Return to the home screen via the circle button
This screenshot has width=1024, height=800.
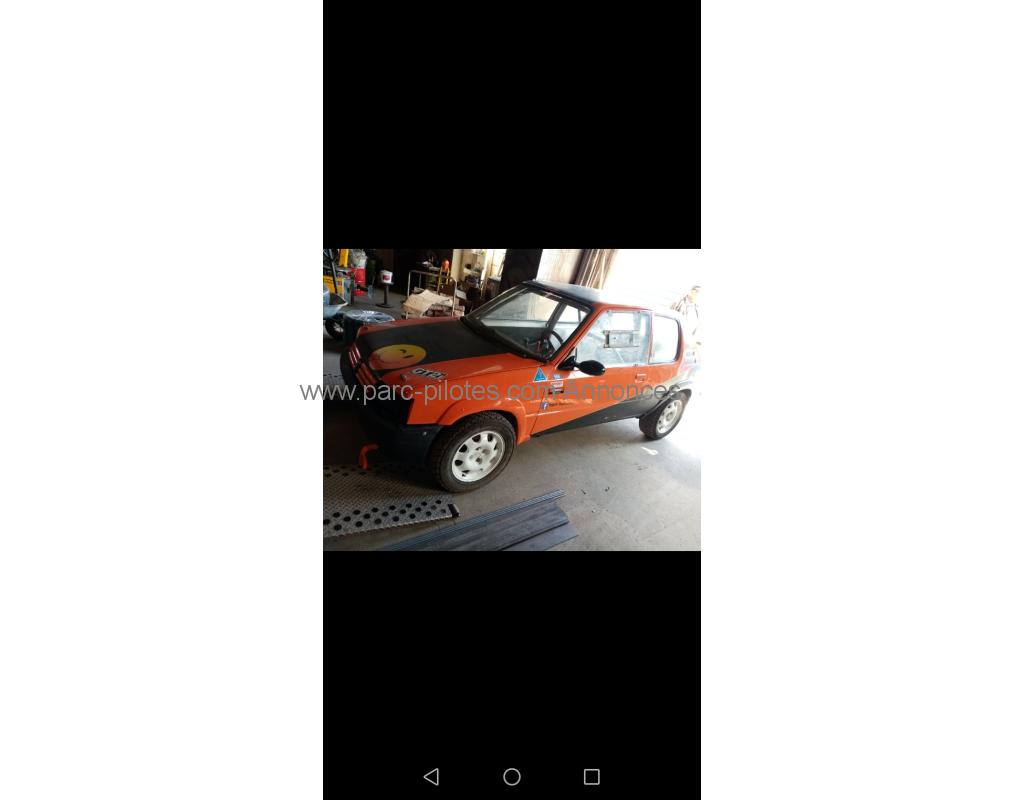pyautogui.click(x=512, y=777)
